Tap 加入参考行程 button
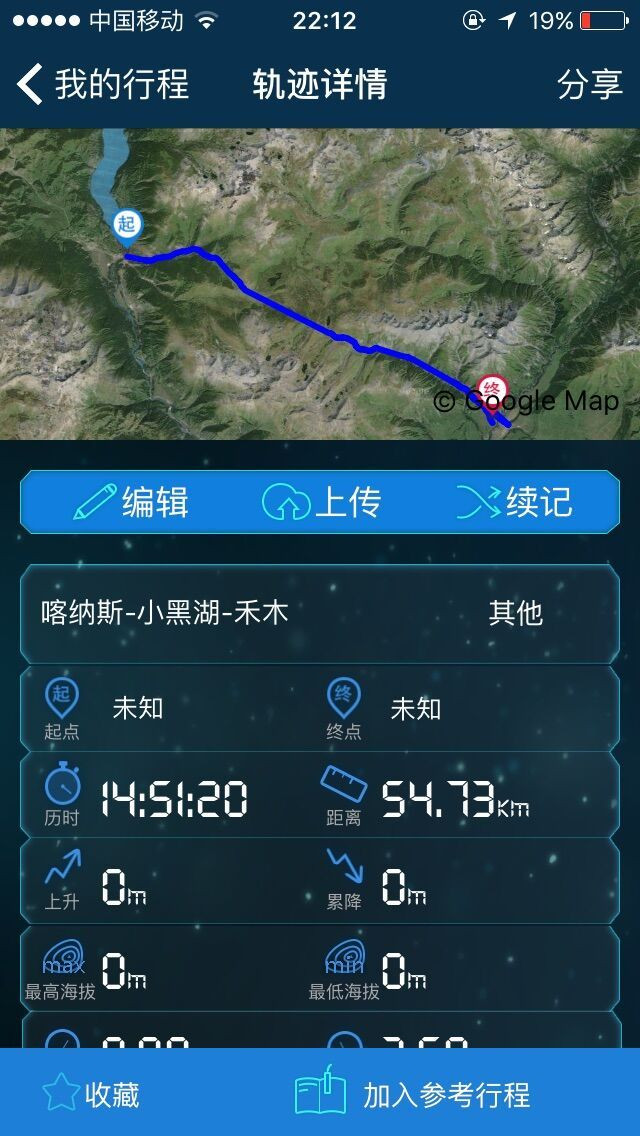Screen dimensions: 640x1136 coord(414,1094)
